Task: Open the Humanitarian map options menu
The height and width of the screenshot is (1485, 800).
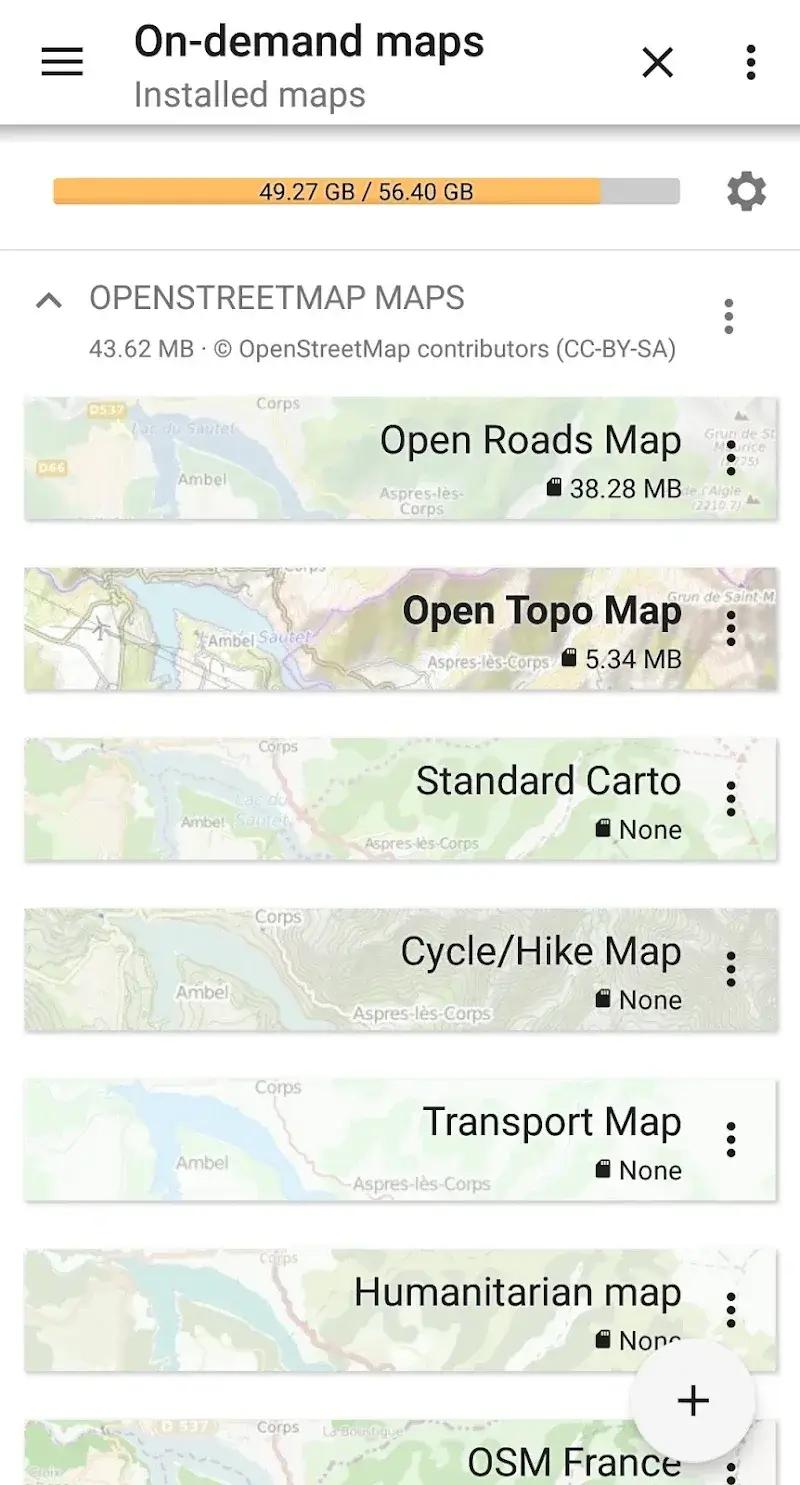Action: pos(729,1309)
